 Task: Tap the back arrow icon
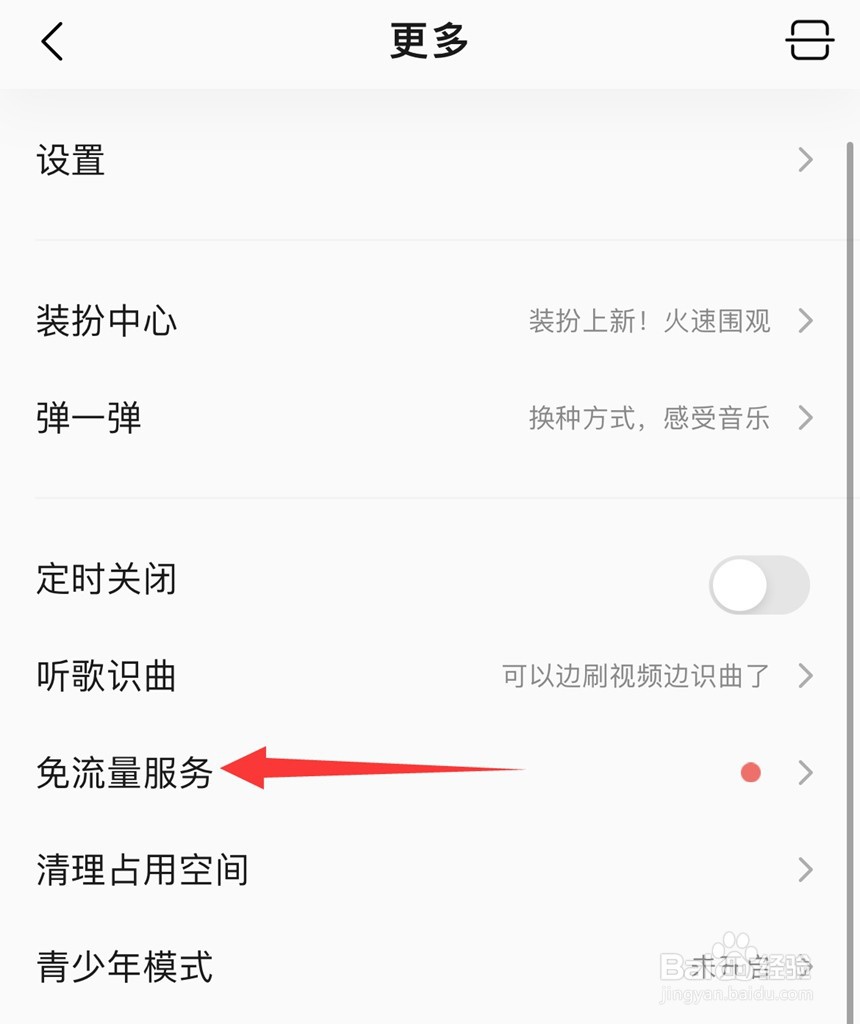click(x=48, y=42)
